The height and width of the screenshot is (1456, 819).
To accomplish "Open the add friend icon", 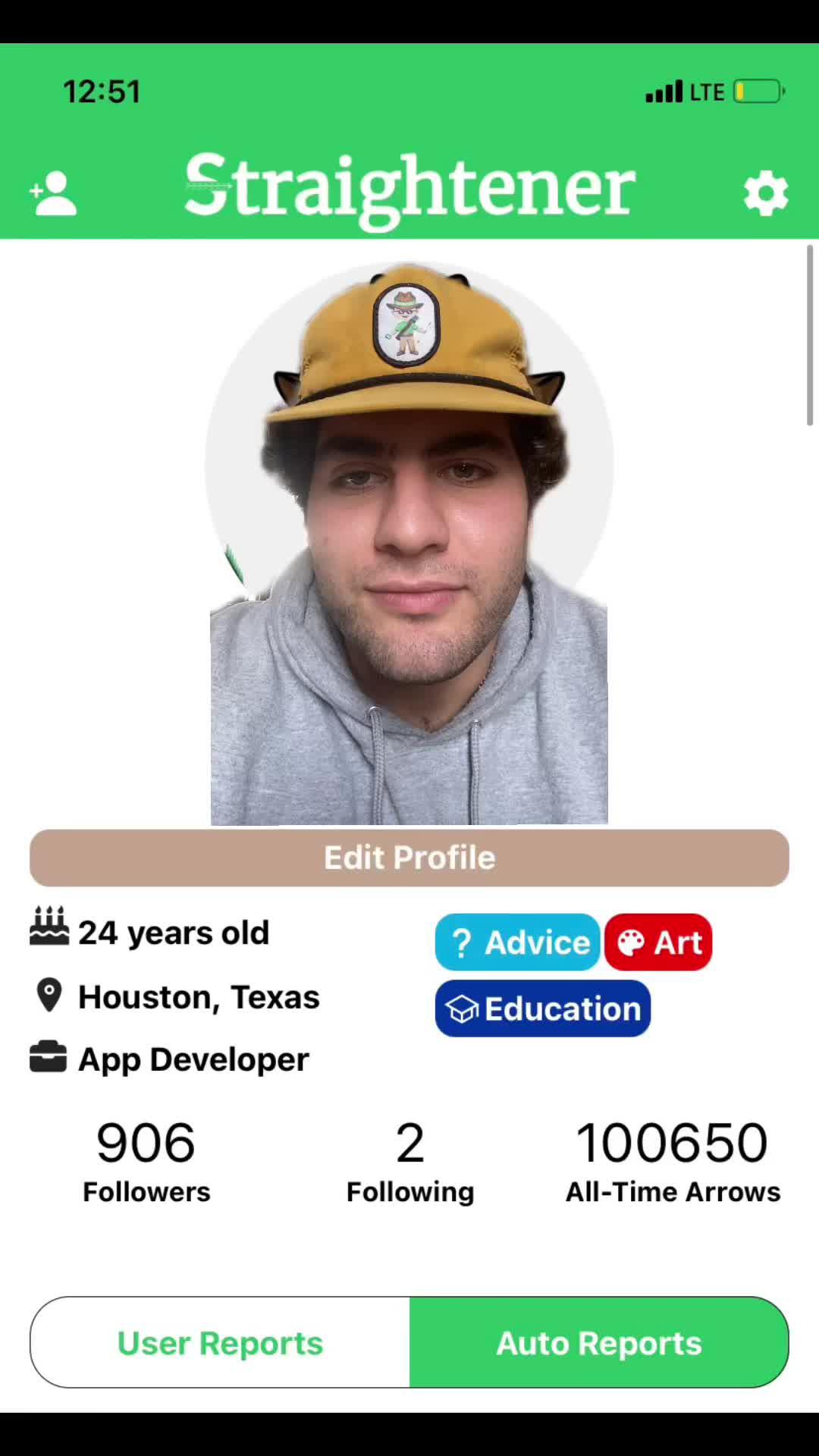I will (x=52, y=194).
